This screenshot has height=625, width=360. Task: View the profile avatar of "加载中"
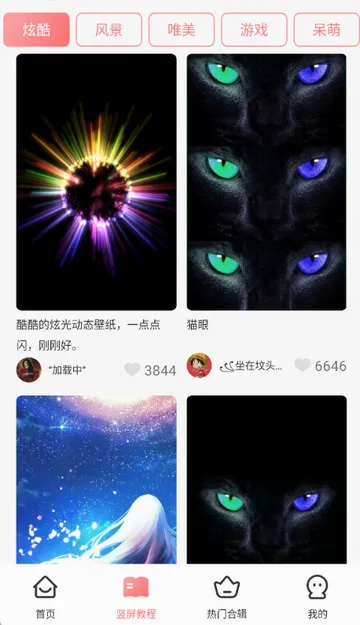[x=29, y=369]
